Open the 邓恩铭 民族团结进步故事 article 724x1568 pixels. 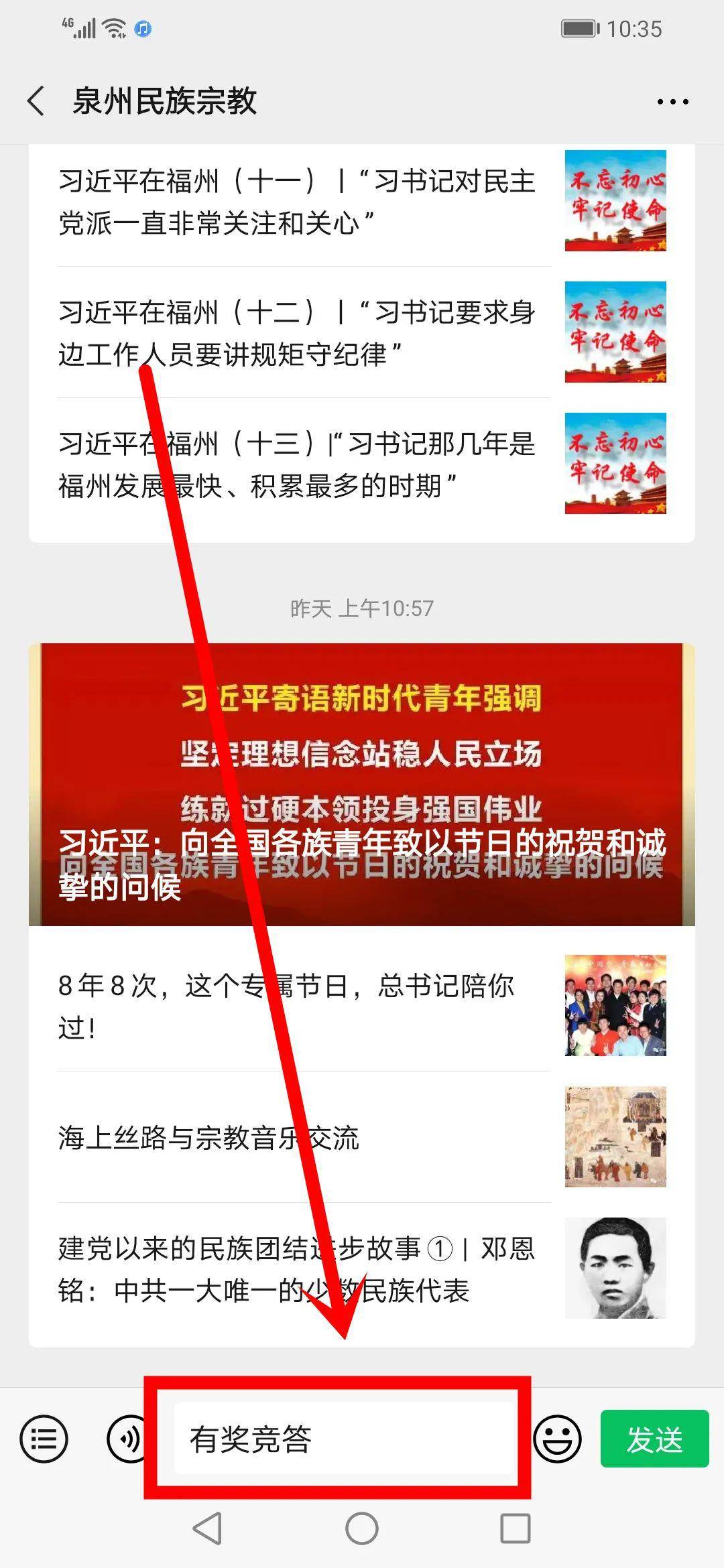coord(362,1268)
